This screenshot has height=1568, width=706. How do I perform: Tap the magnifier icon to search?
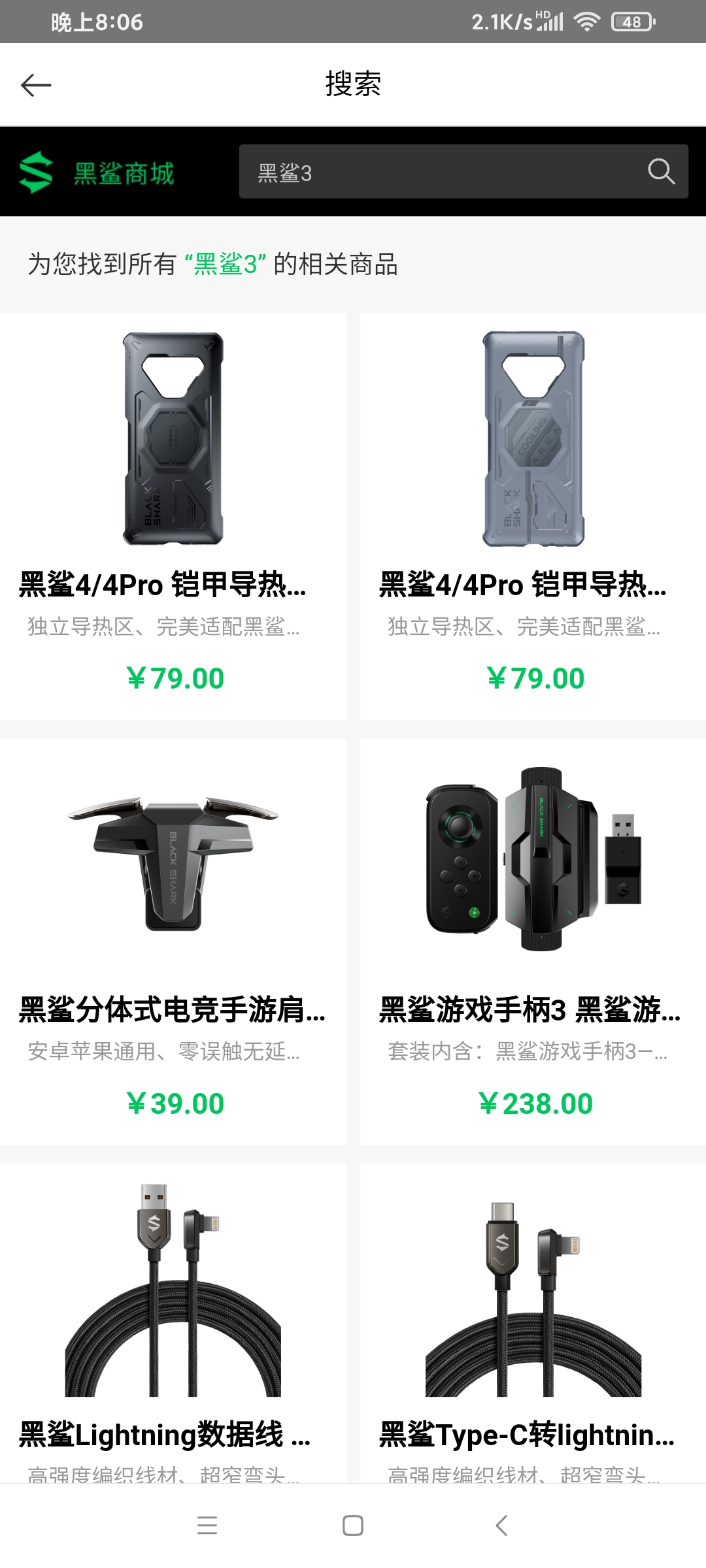point(661,172)
